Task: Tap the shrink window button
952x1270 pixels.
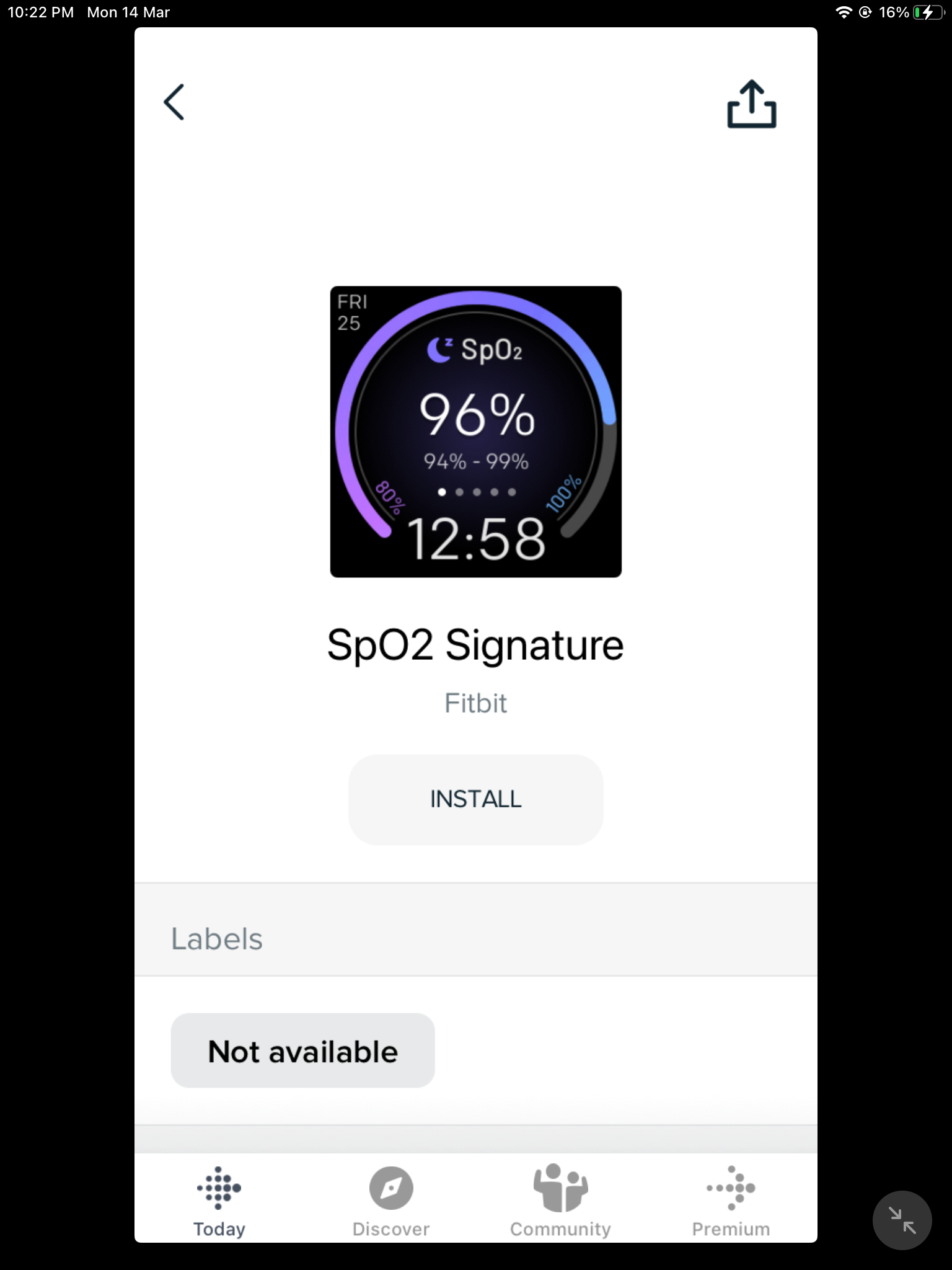Action: (902, 1220)
